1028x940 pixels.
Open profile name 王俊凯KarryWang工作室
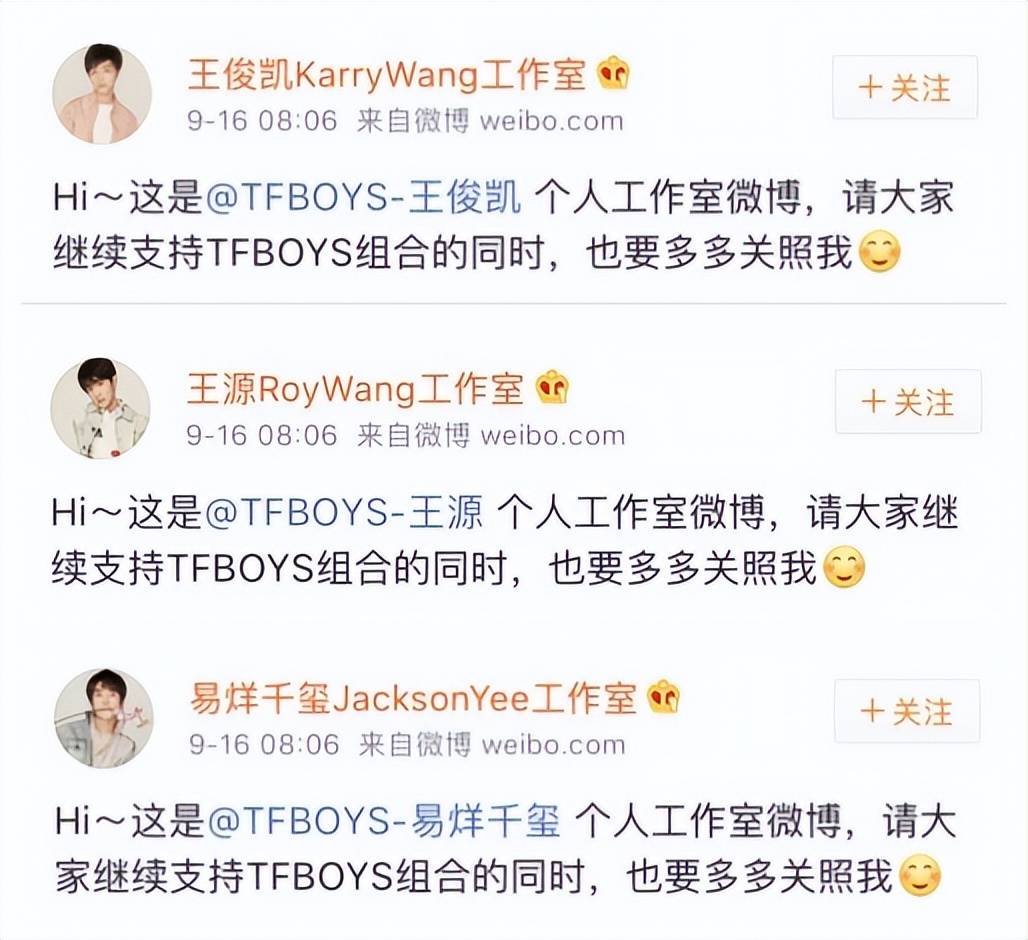391,73
